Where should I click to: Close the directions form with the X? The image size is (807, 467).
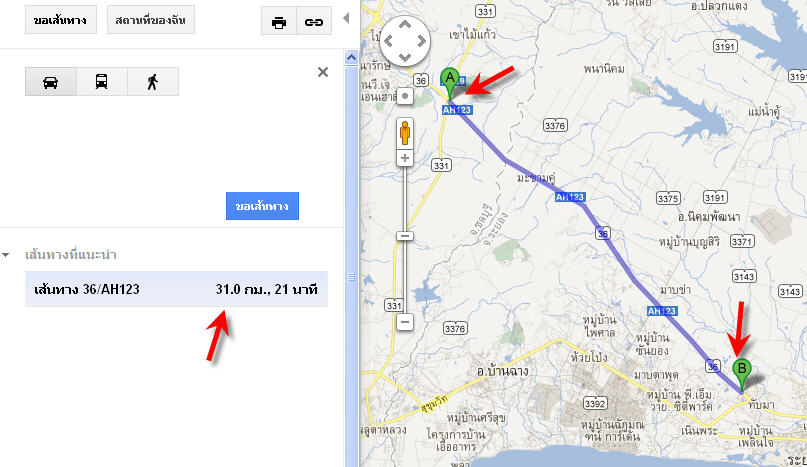click(322, 72)
